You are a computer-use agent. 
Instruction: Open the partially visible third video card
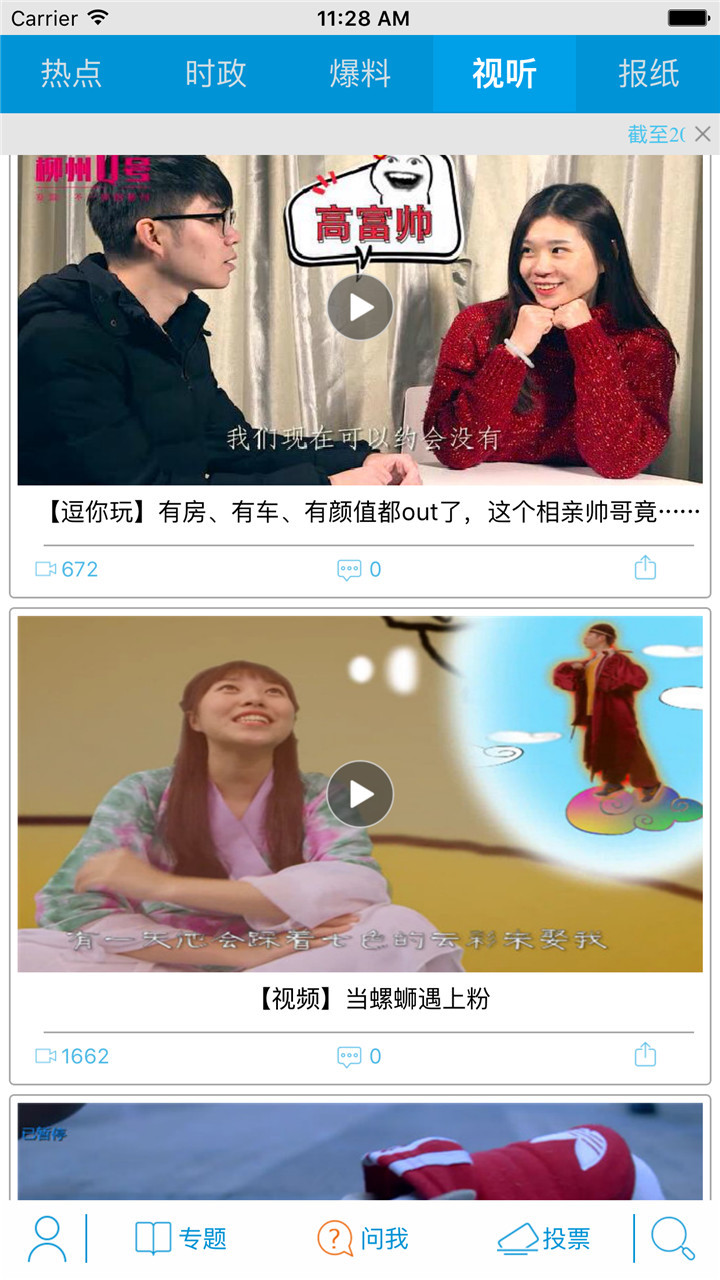pos(360,1150)
